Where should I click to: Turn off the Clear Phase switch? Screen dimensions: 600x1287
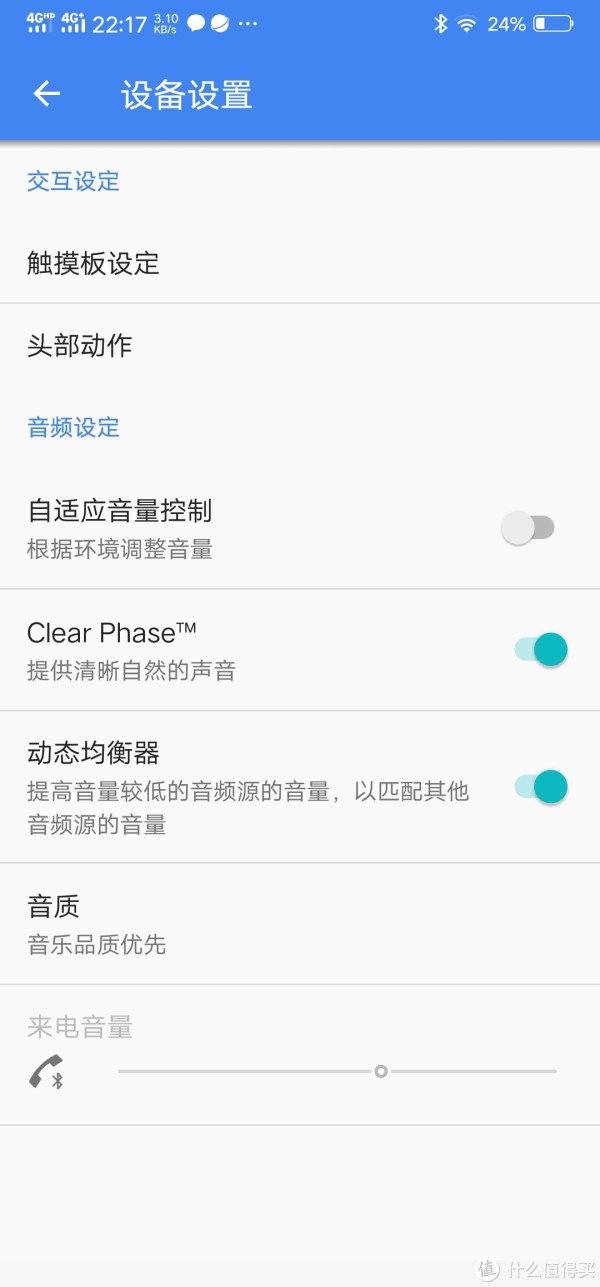click(x=541, y=650)
